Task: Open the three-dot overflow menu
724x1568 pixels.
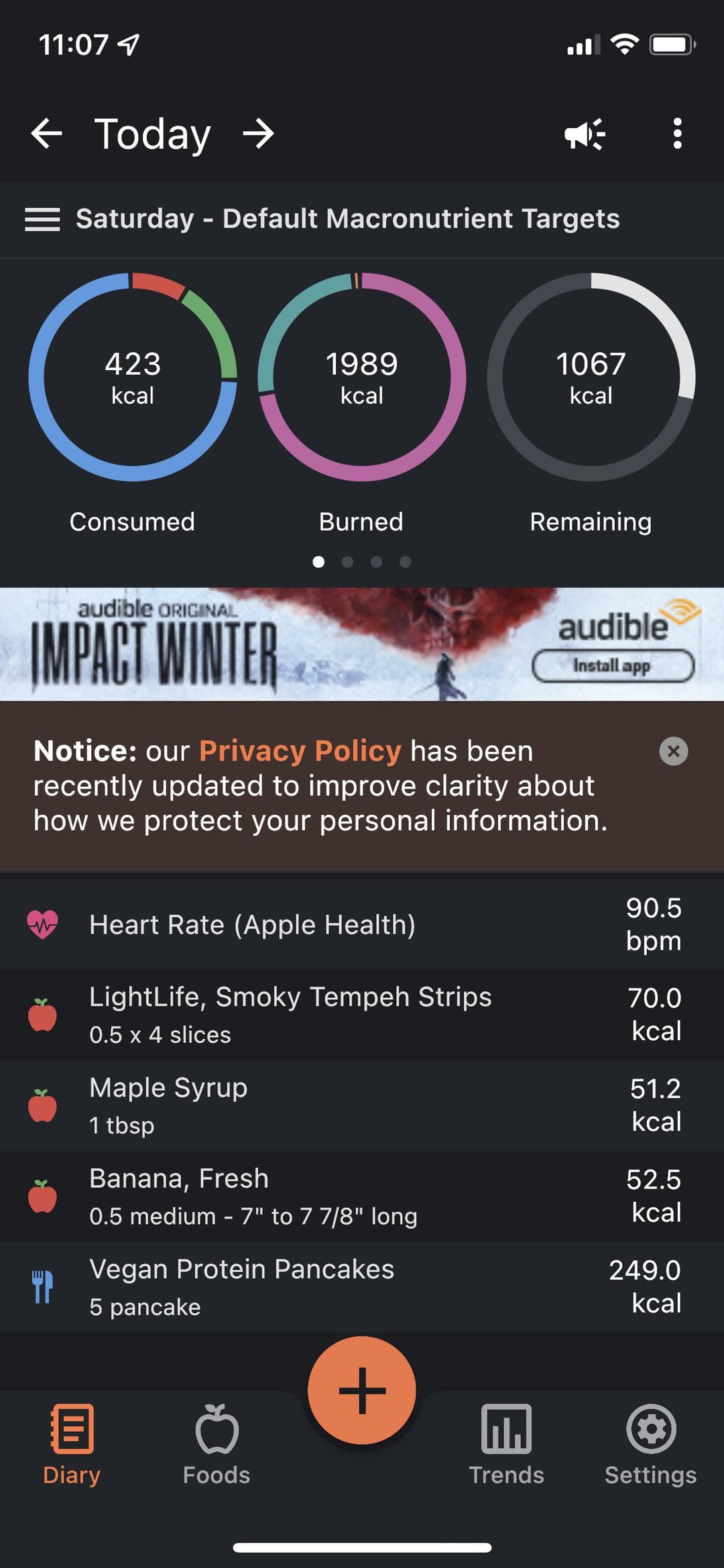Action: [x=677, y=133]
